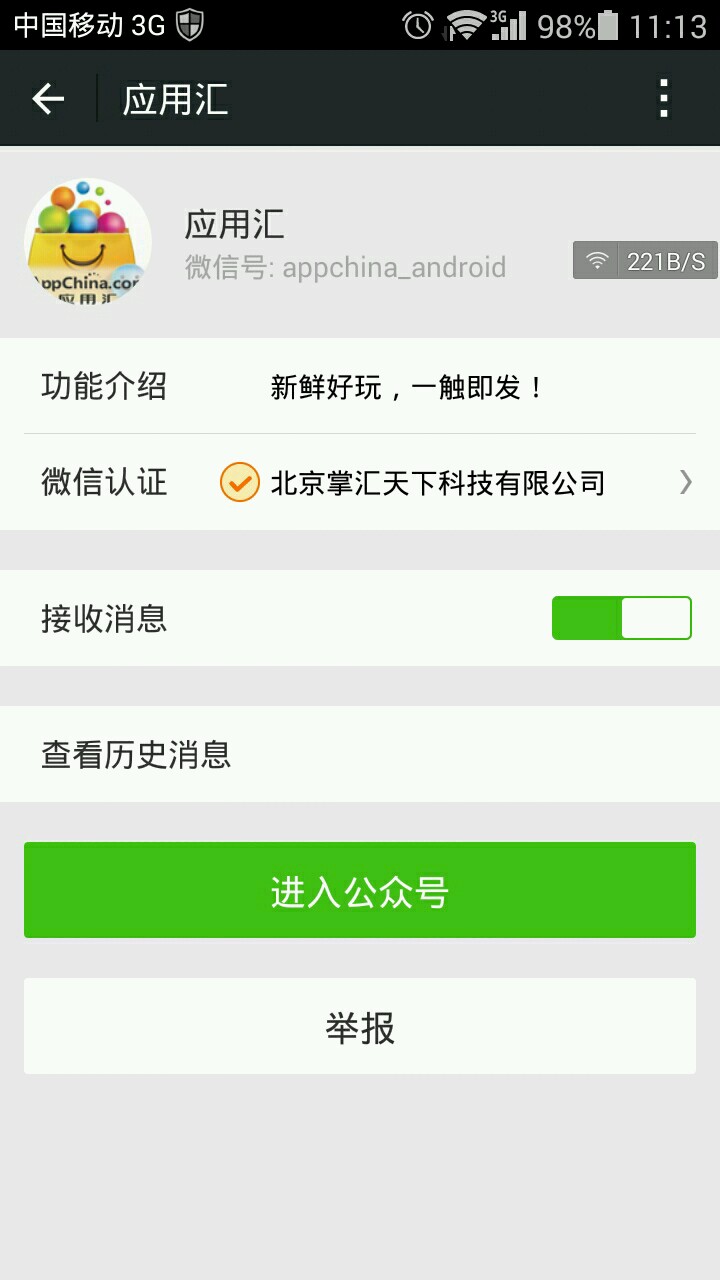Open the 应用汇 profile avatar

point(88,241)
